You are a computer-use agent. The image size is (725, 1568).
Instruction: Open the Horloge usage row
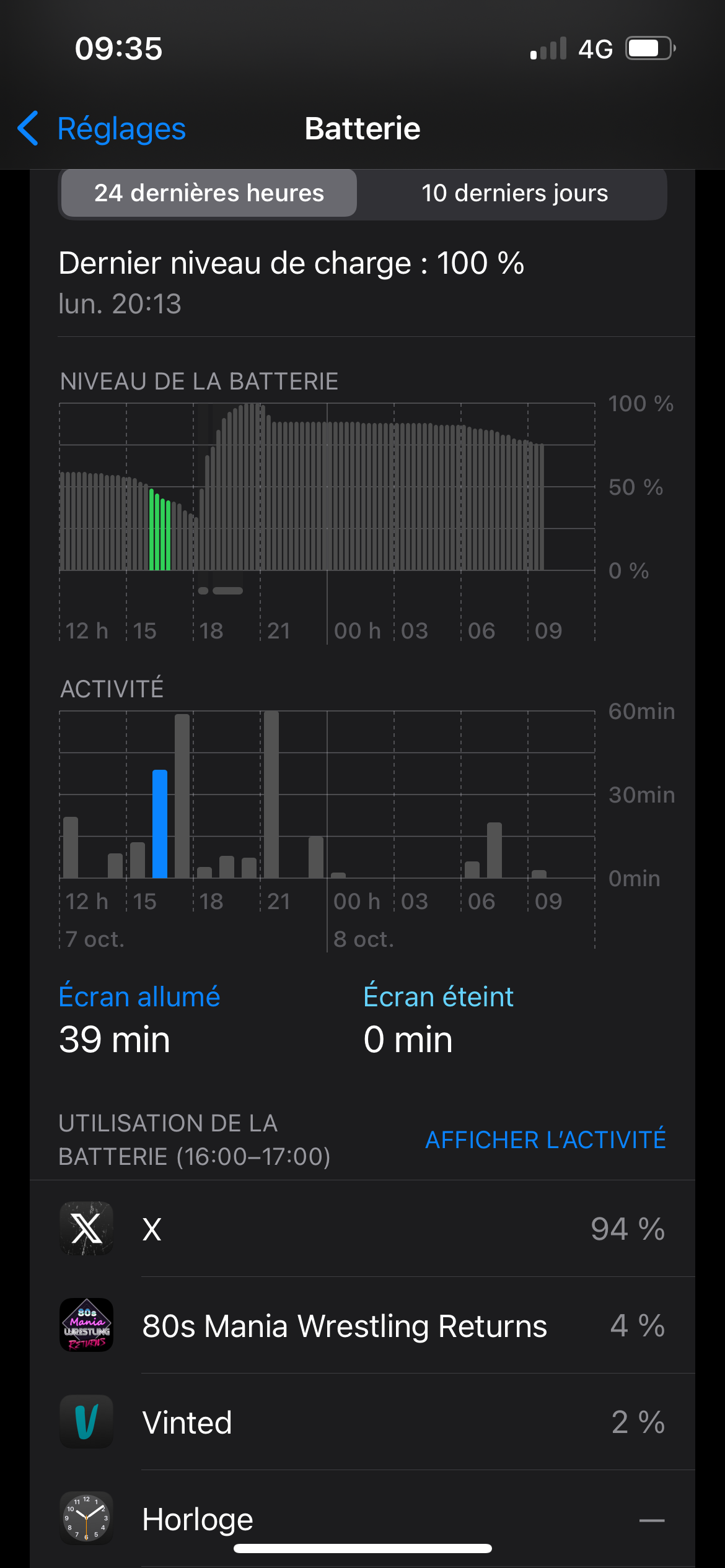362,1518
